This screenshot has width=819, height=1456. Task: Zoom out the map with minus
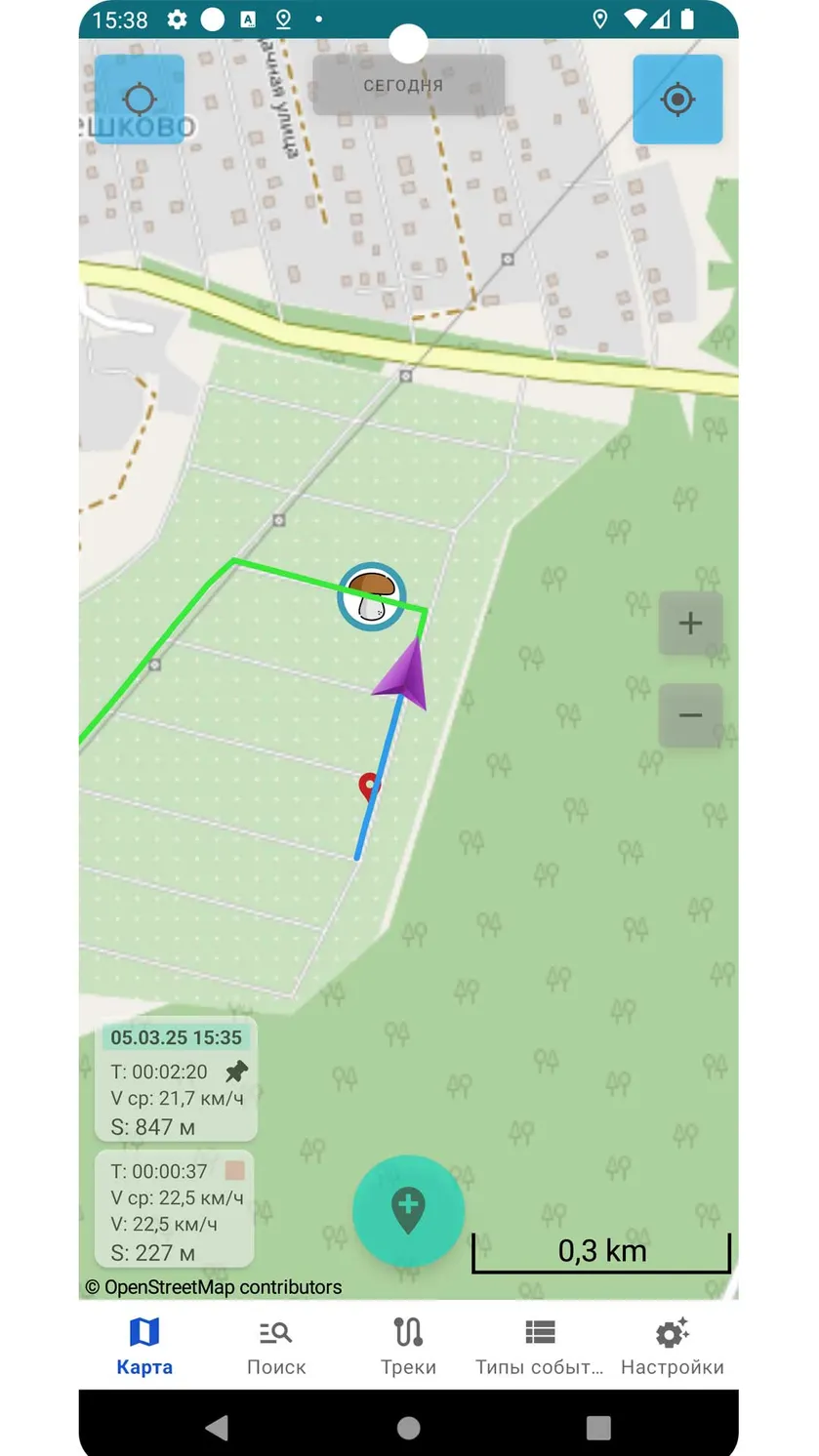click(x=690, y=715)
